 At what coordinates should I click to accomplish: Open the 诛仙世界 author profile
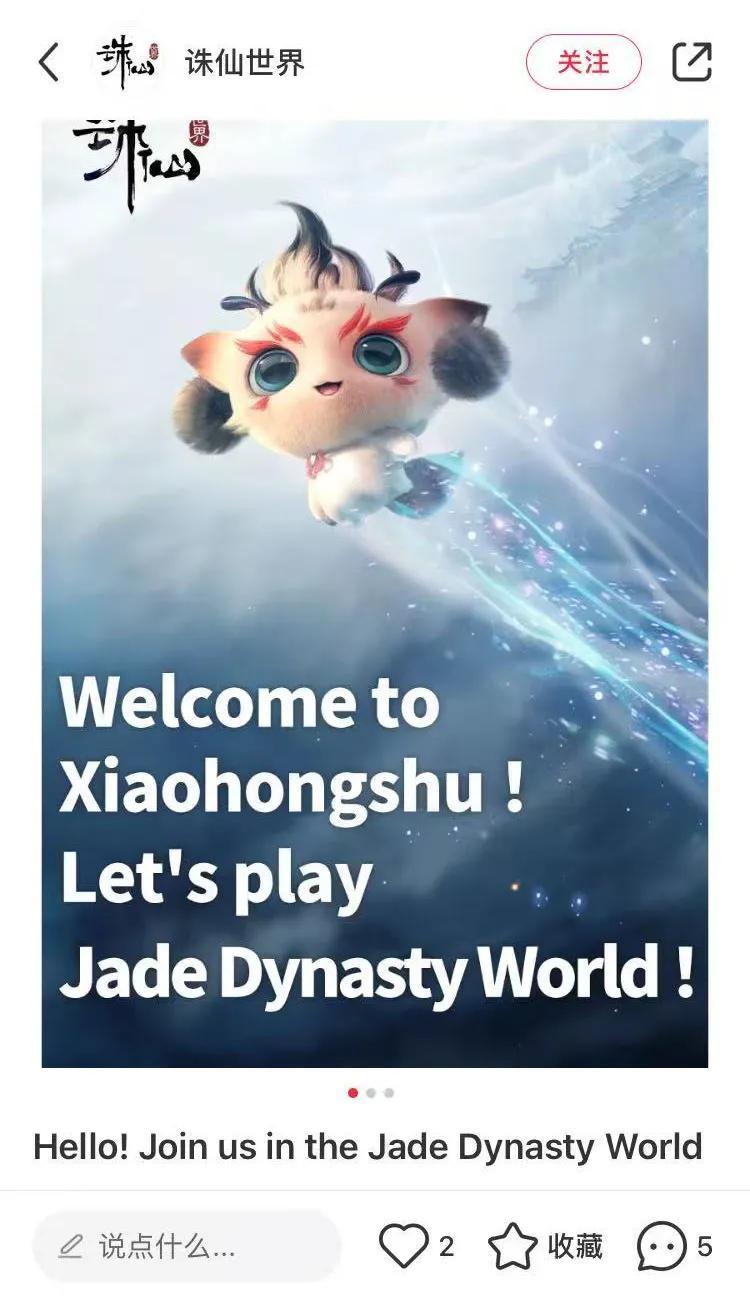(x=244, y=63)
